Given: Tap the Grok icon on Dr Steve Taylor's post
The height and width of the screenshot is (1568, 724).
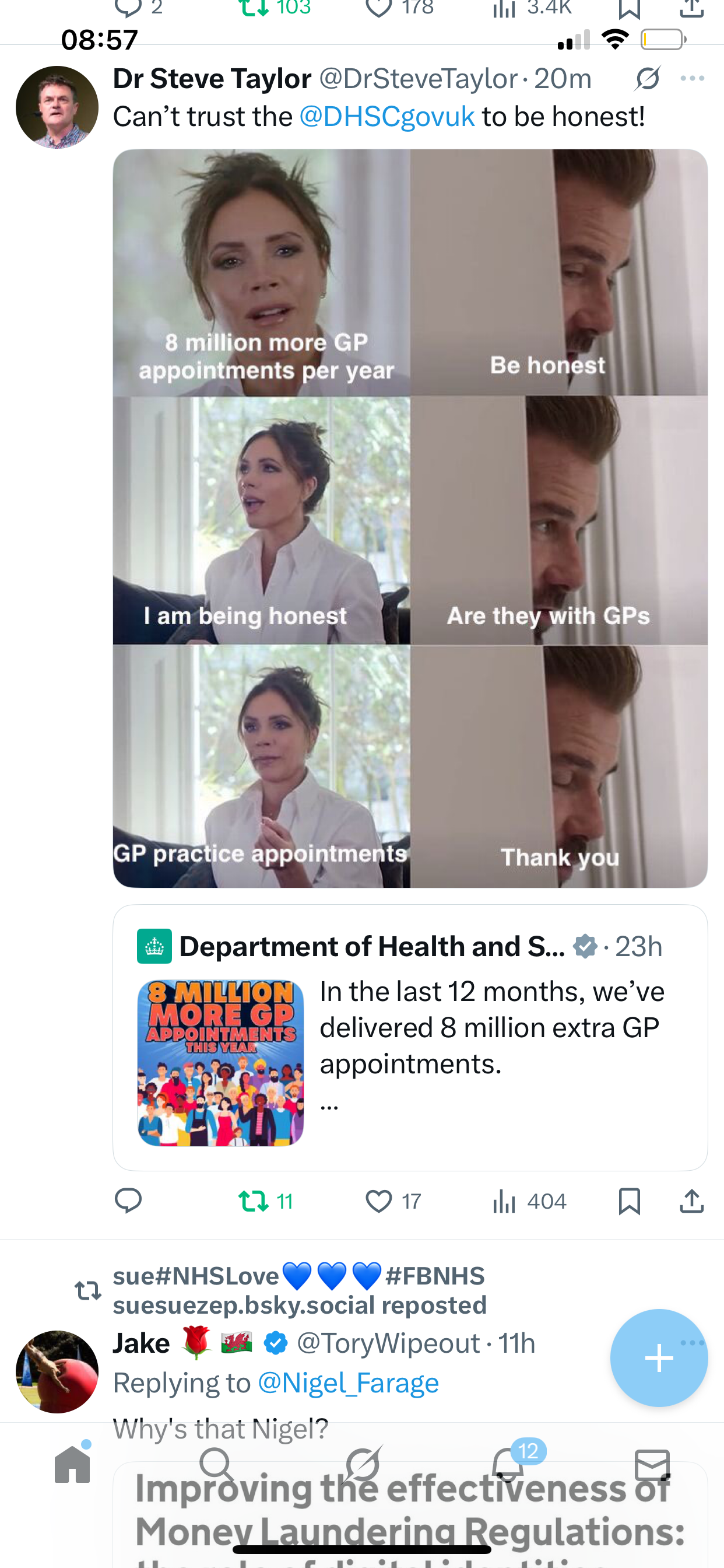Looking at the screenshot, I should (647, 79).
